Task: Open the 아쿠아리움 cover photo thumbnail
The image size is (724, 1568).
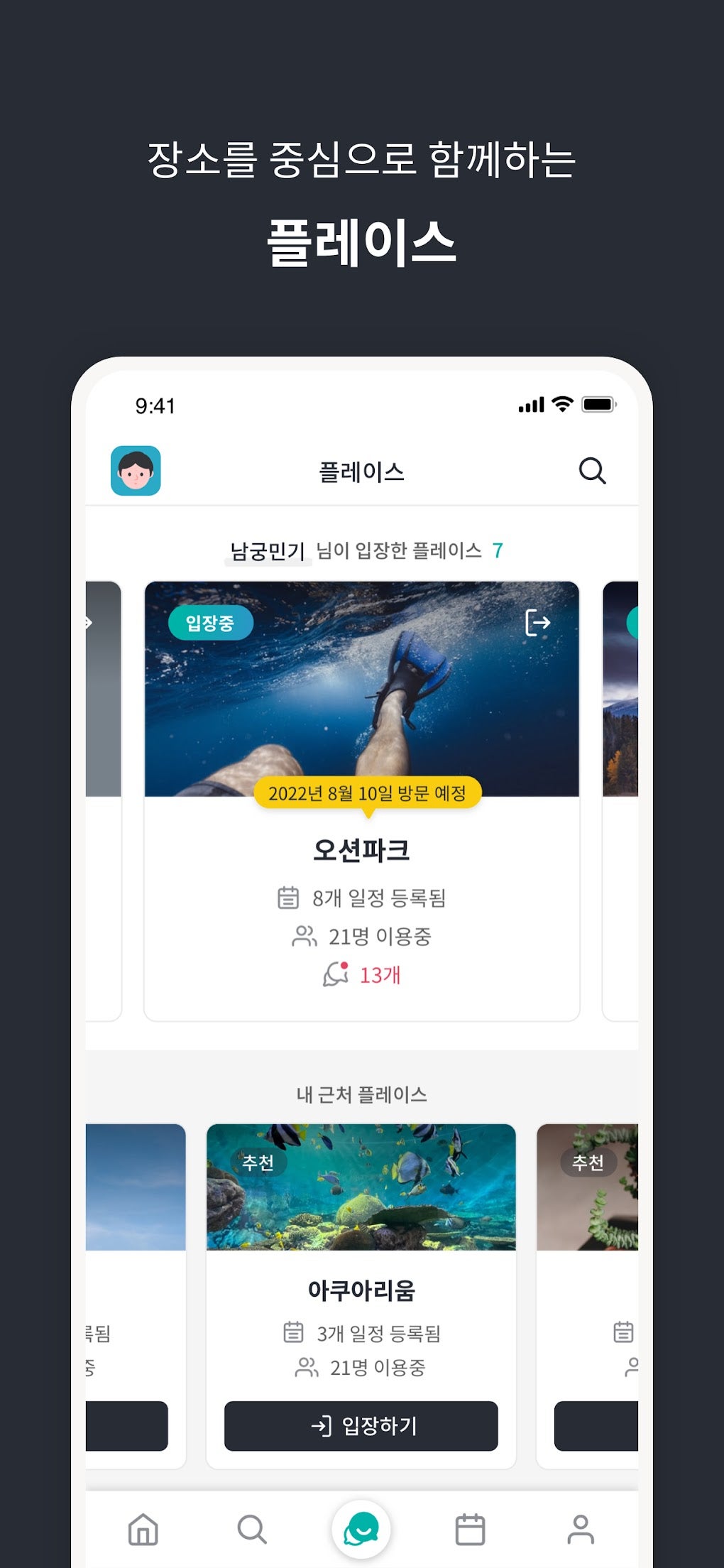Action: pyautogui.click(x=362, y=1187)
